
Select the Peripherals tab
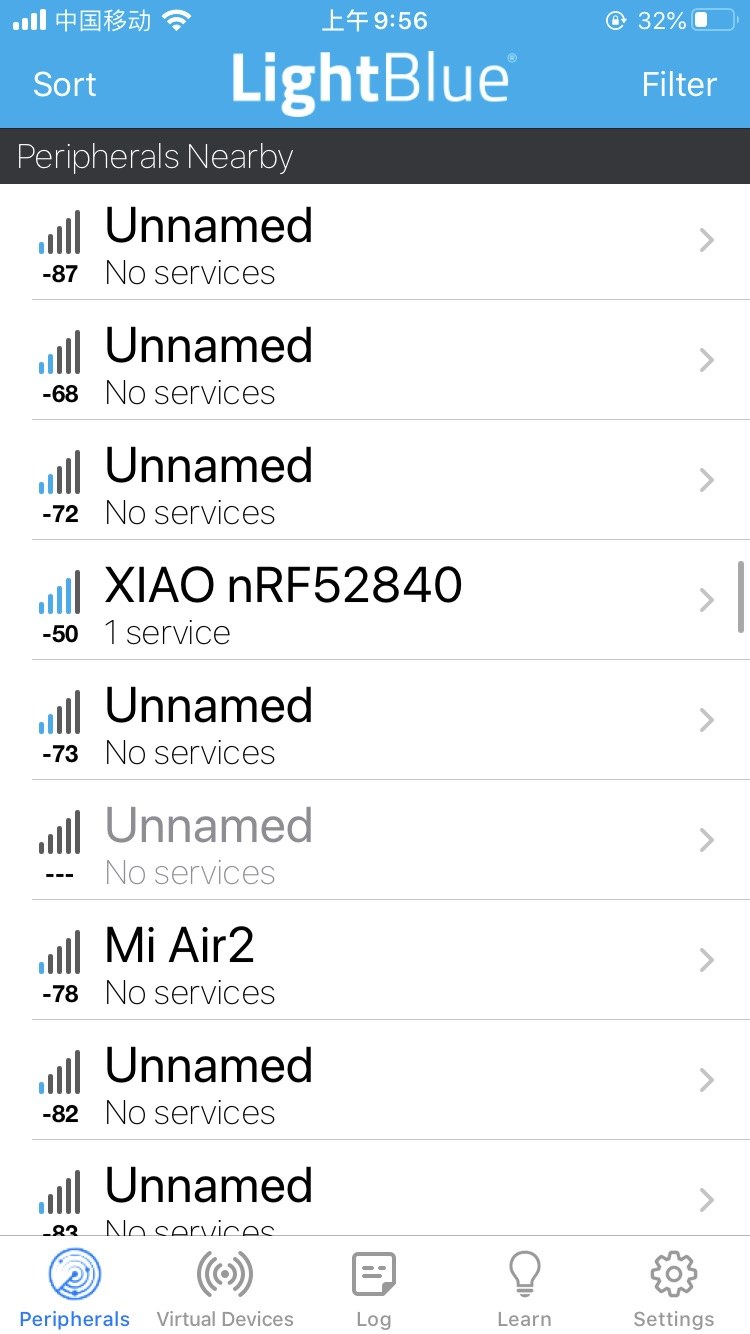point(75,1289)
